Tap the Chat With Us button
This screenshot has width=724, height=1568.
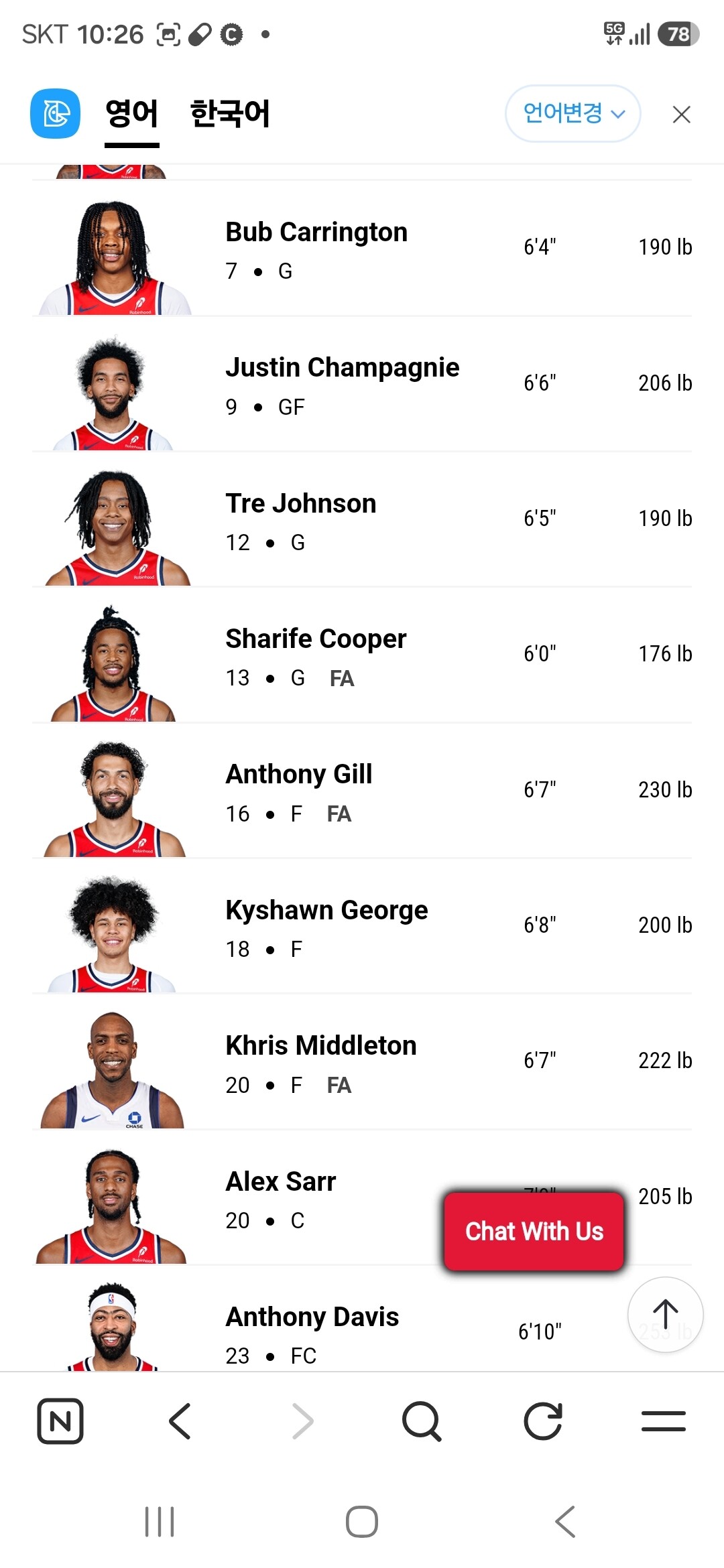click(534, 1232)
